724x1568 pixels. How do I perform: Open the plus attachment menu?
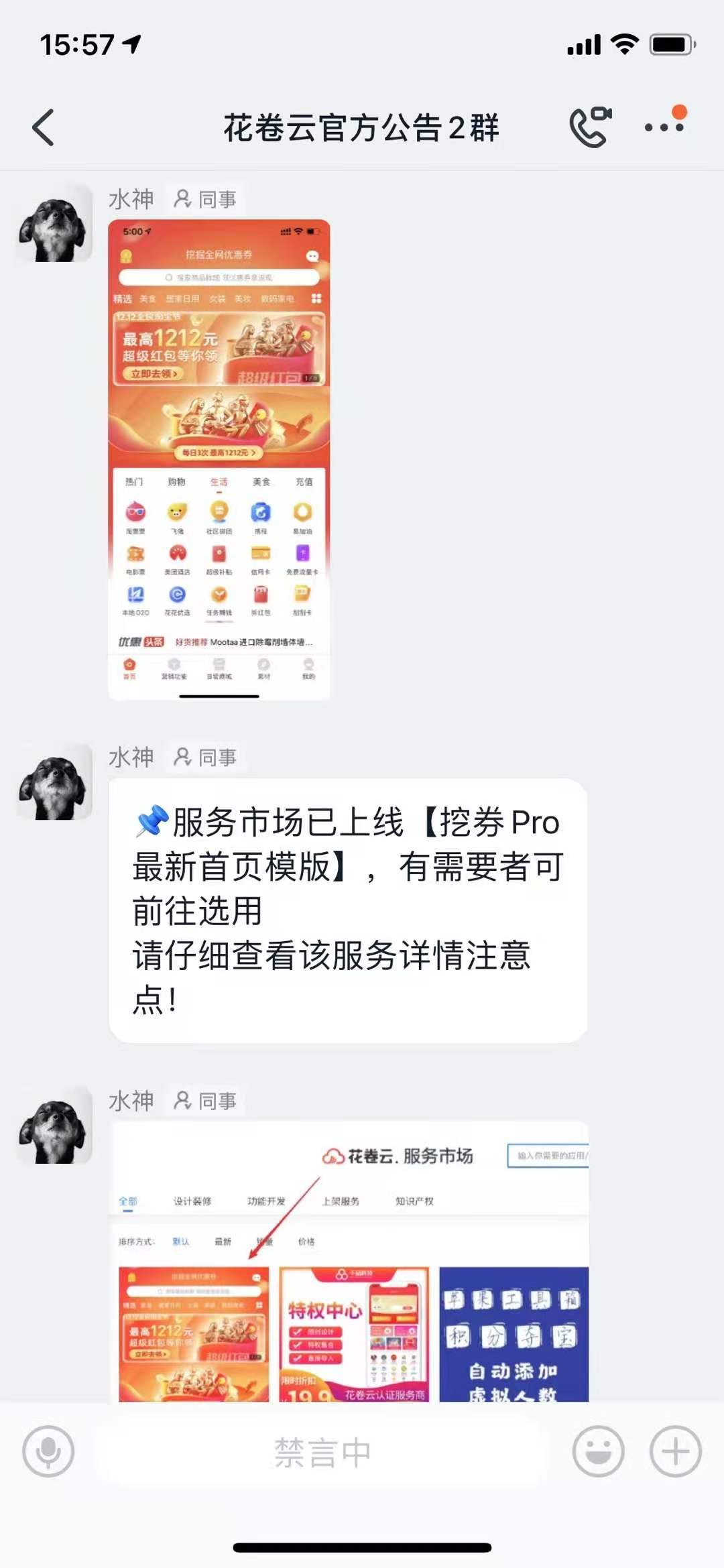coord(675,1451)
